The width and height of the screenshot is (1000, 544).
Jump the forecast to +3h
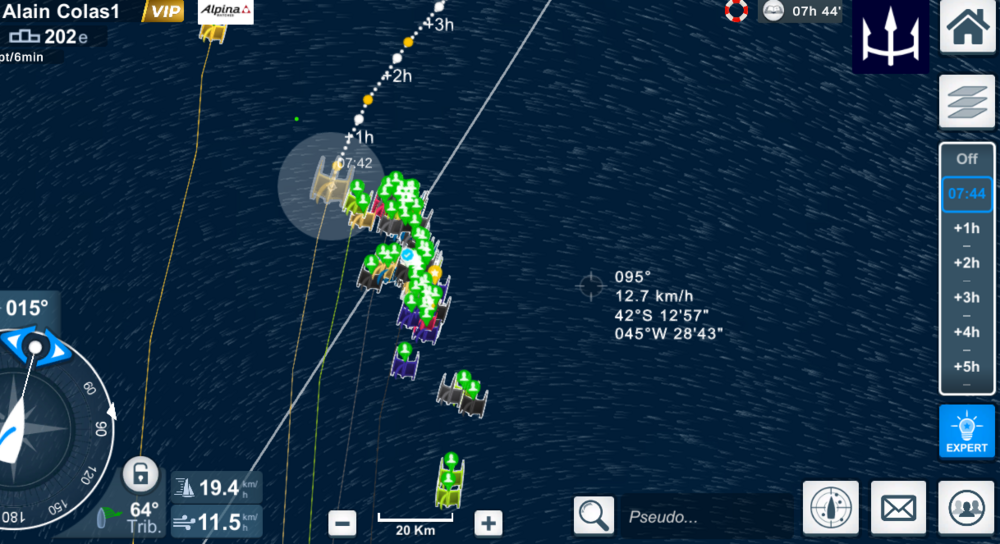point(967,297)
